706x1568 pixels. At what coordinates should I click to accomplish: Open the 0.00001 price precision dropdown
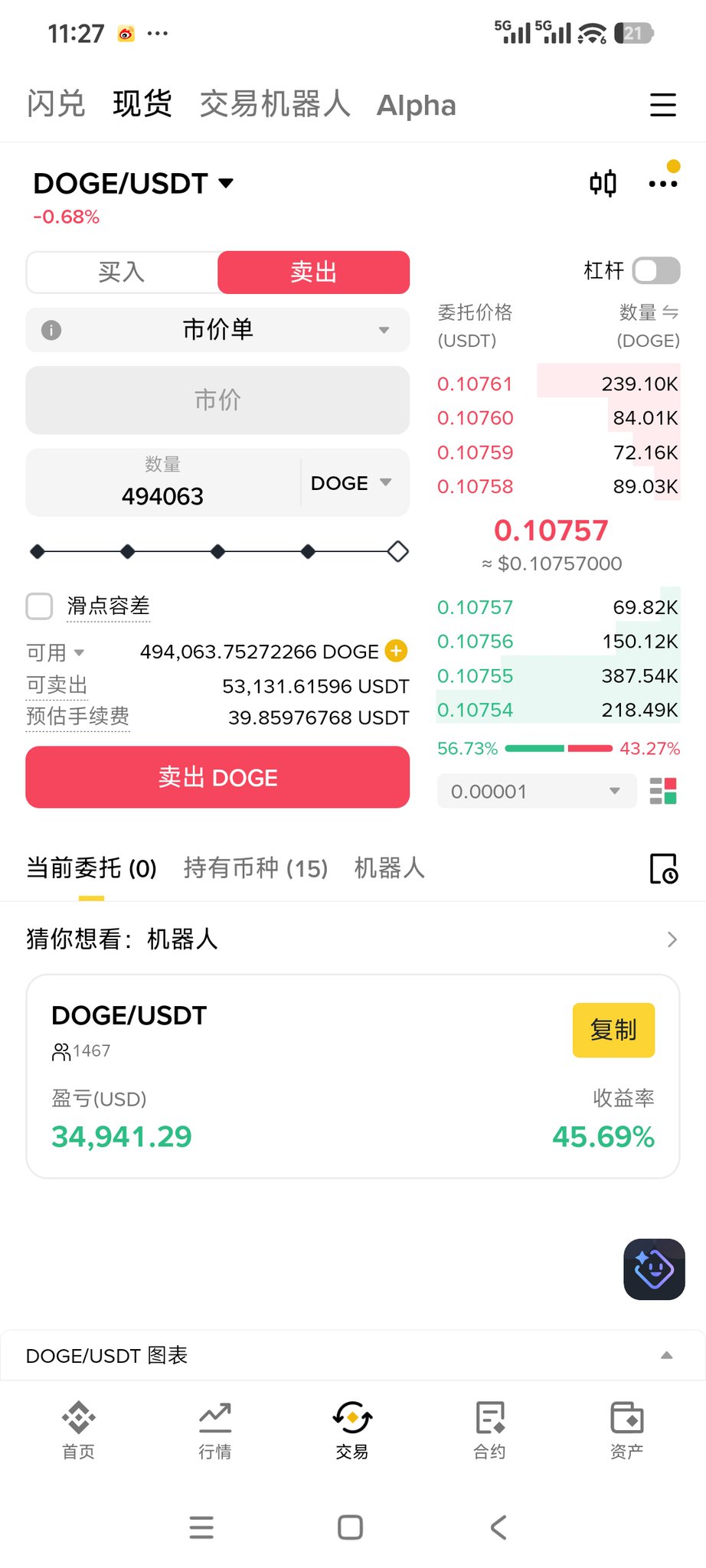click(537, 791)
